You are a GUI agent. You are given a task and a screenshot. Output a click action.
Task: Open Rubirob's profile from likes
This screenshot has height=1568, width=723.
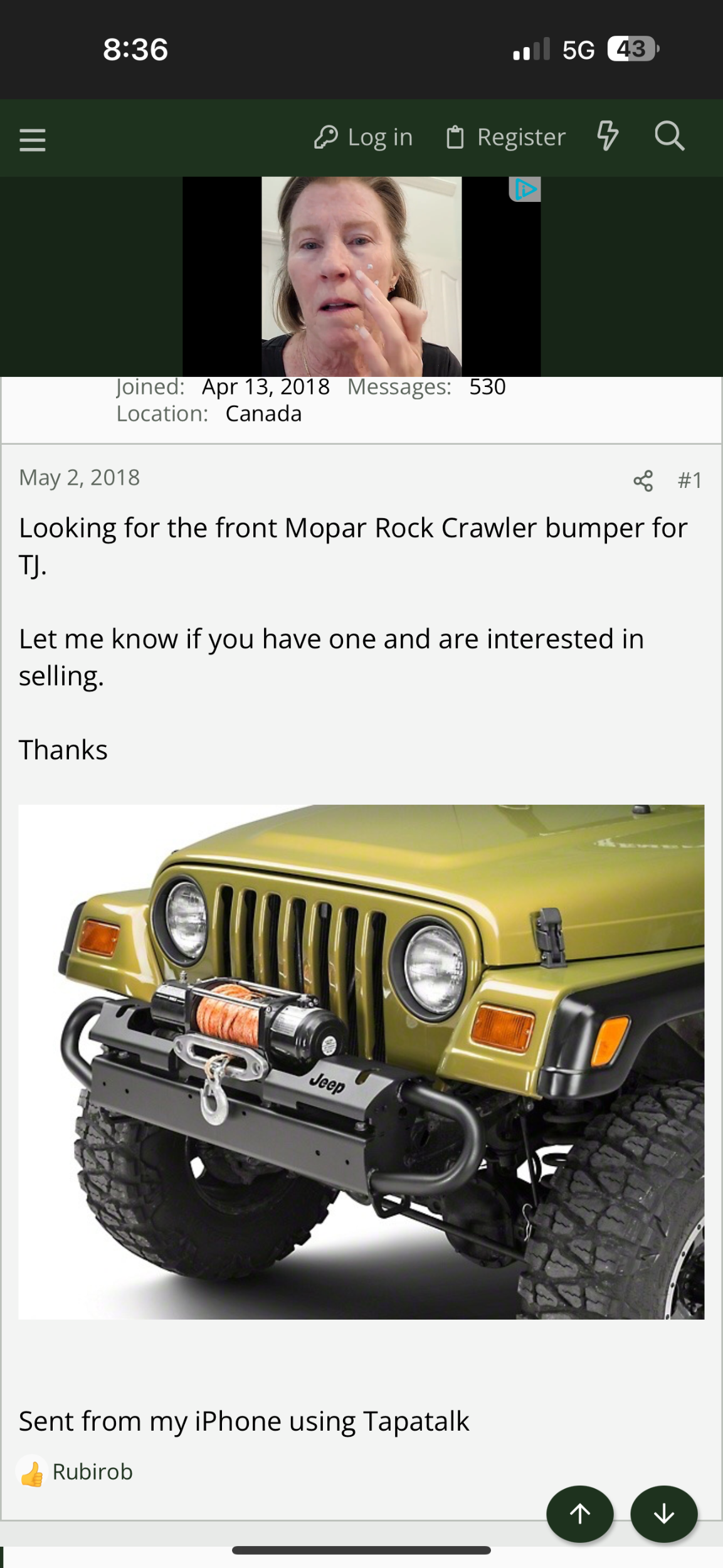click(92, 1471)
